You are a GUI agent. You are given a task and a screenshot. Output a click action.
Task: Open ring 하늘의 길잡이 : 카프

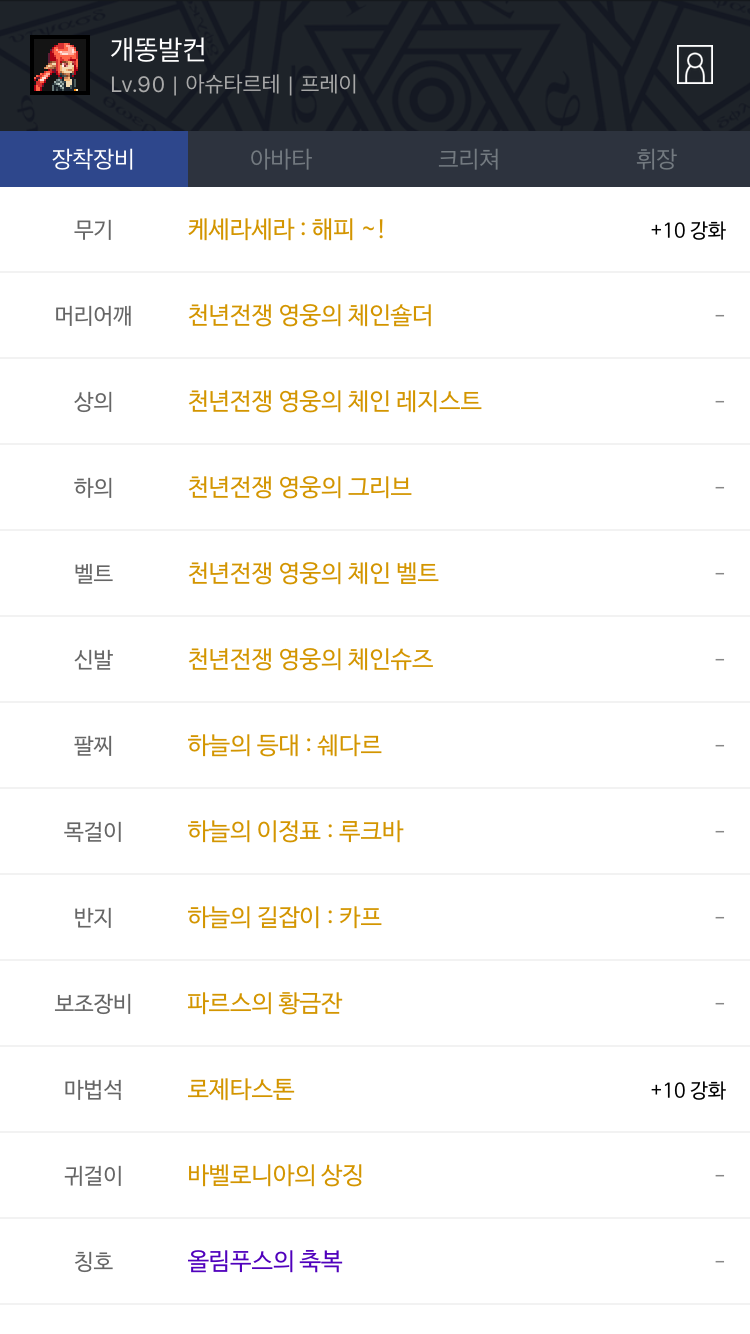pos(284,918)
